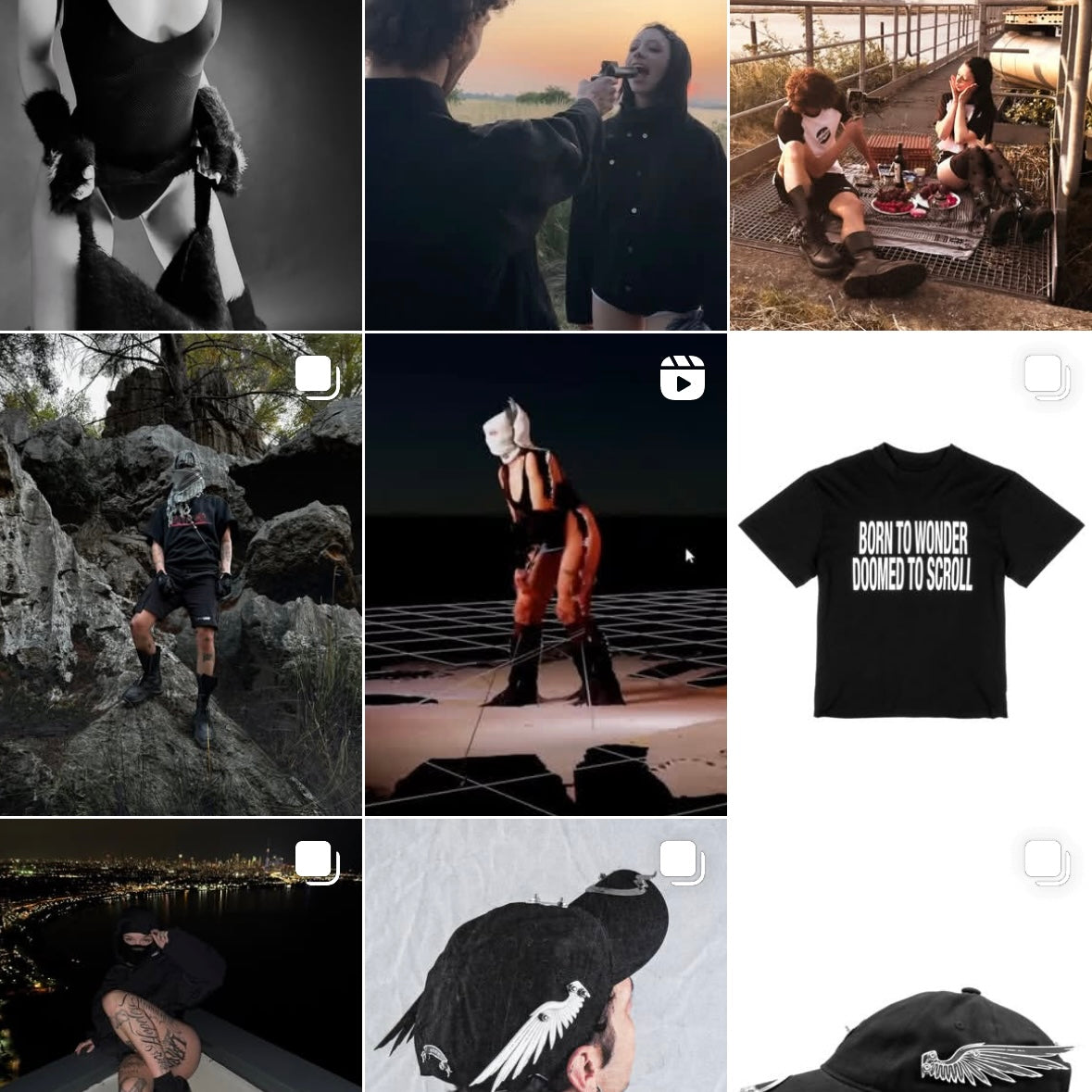The width and height of the screenshot is (1092, 1092).
Task: Open the sunset field post with two people
Action: tap(546, 164)
